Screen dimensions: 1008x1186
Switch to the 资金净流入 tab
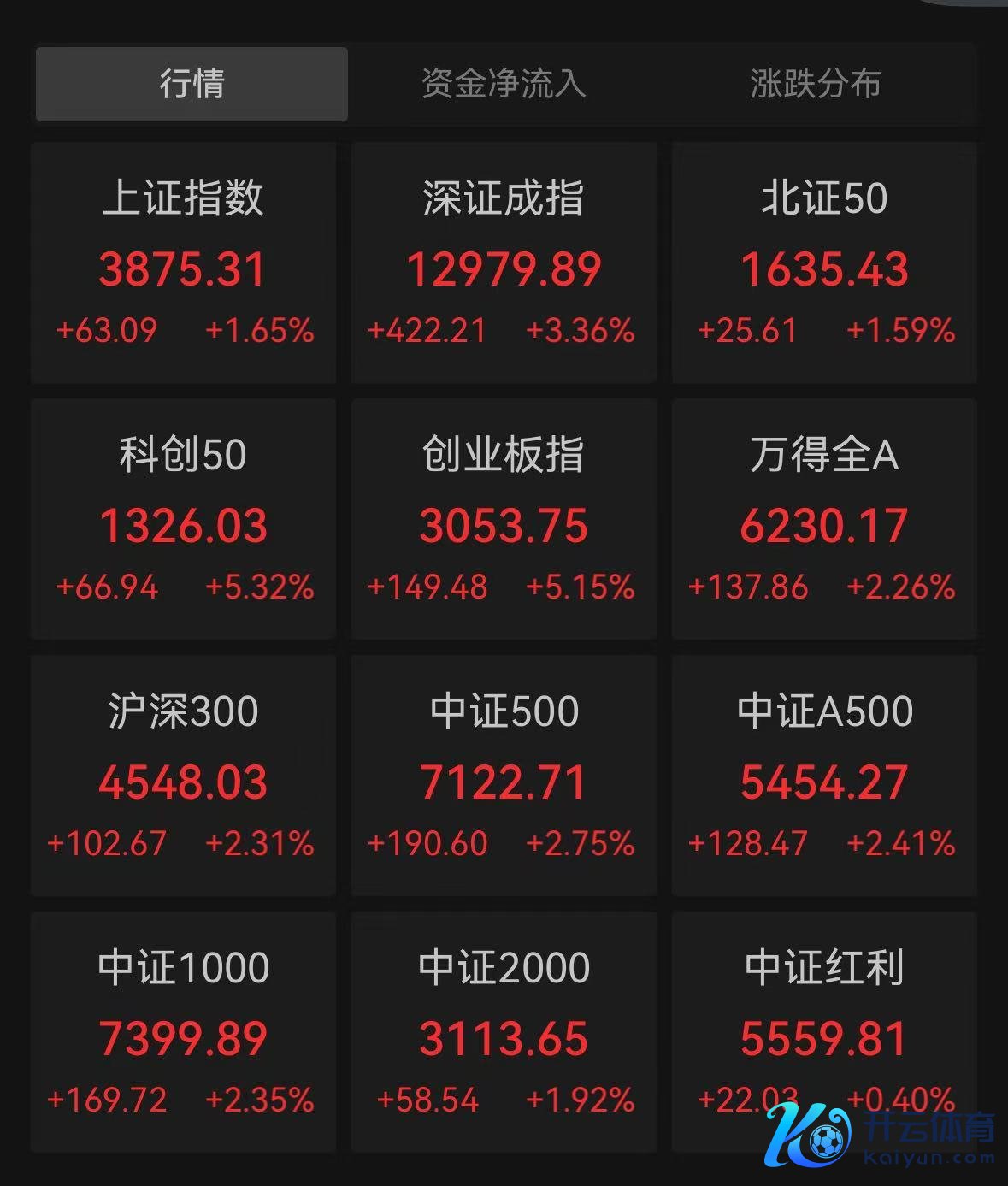point(503,84)
